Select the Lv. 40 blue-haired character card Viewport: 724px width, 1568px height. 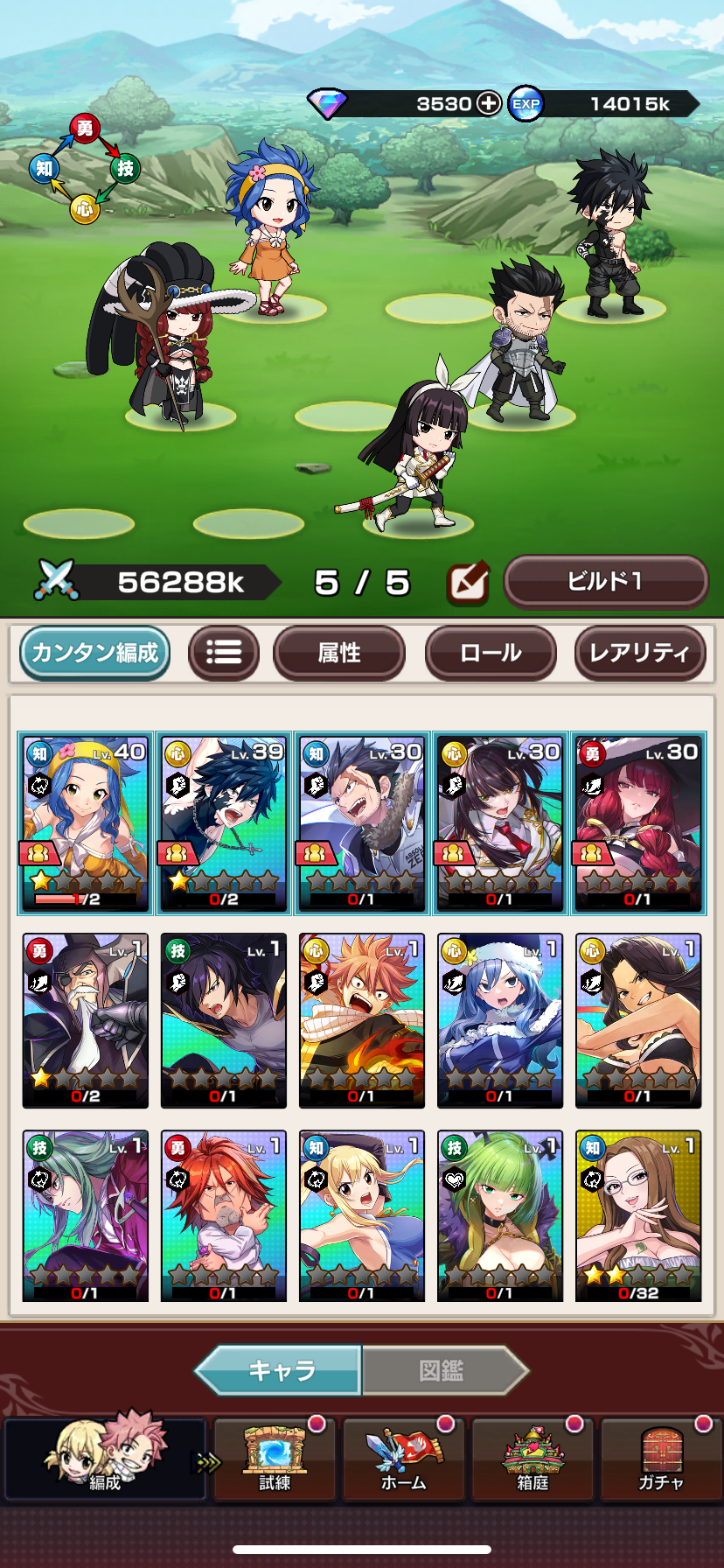point(85,823)
